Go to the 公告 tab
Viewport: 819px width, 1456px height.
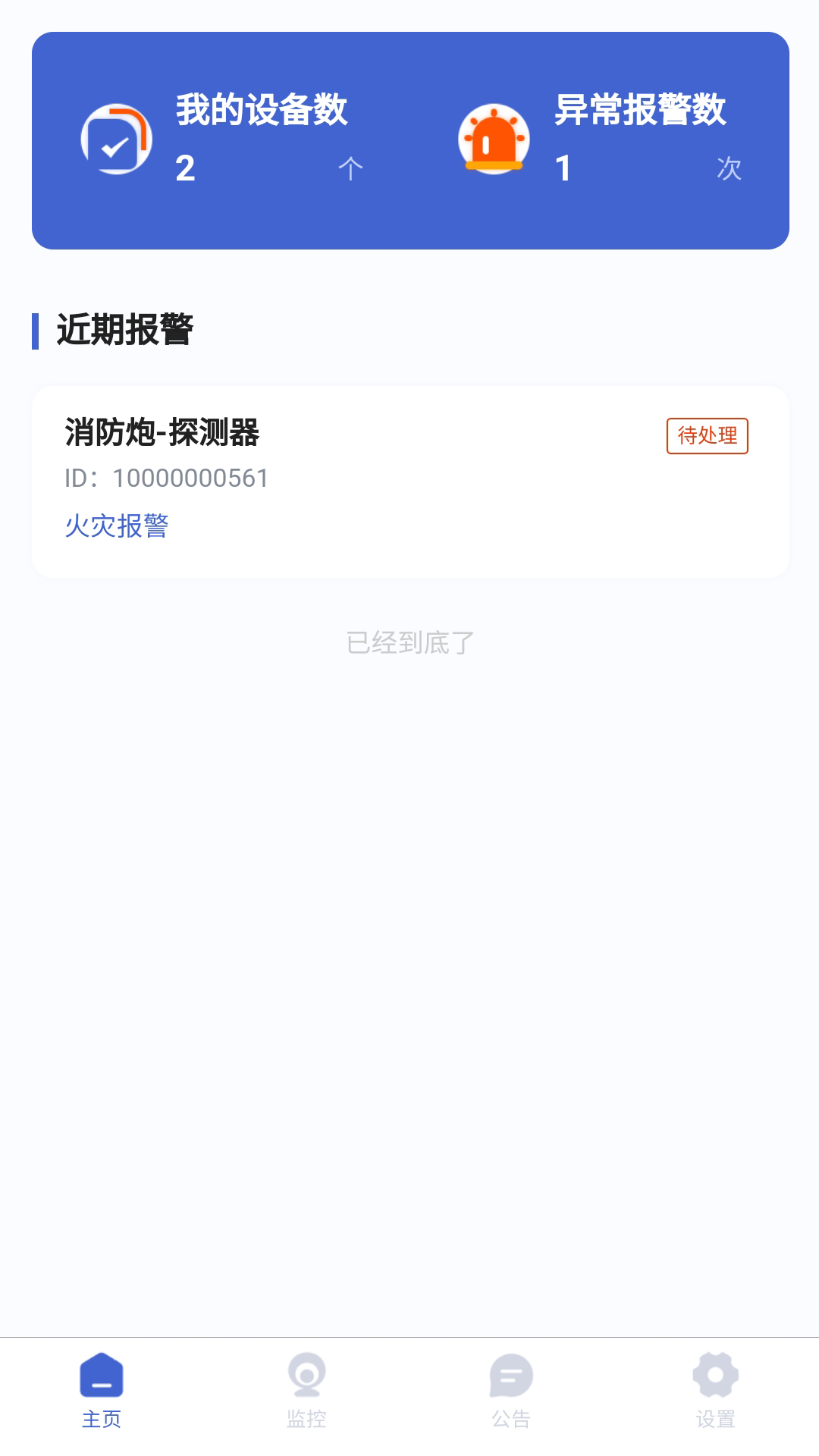511,1391
